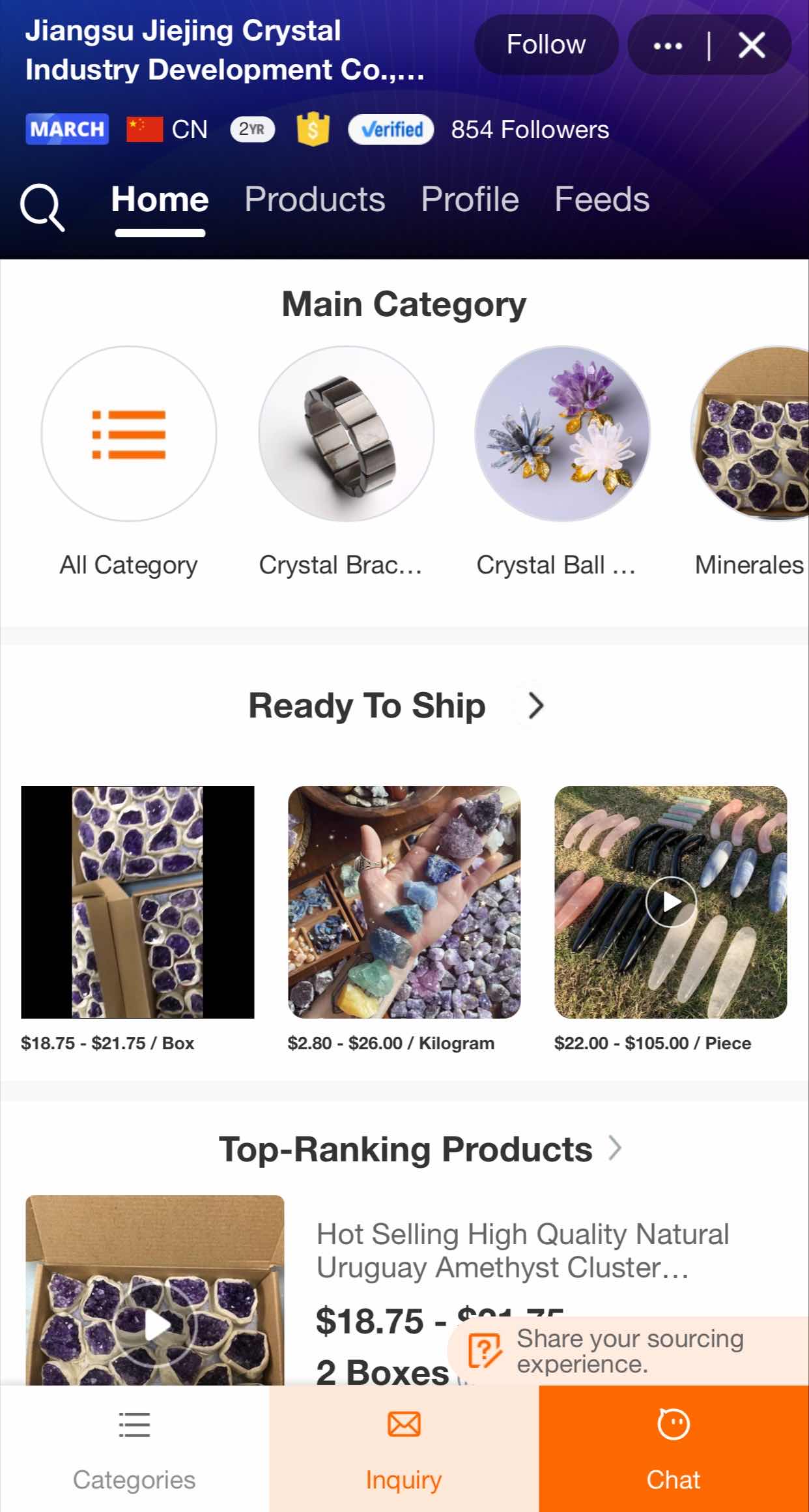Open All Category list
The width and height of the screenshot is (809, 1512).
129,434
